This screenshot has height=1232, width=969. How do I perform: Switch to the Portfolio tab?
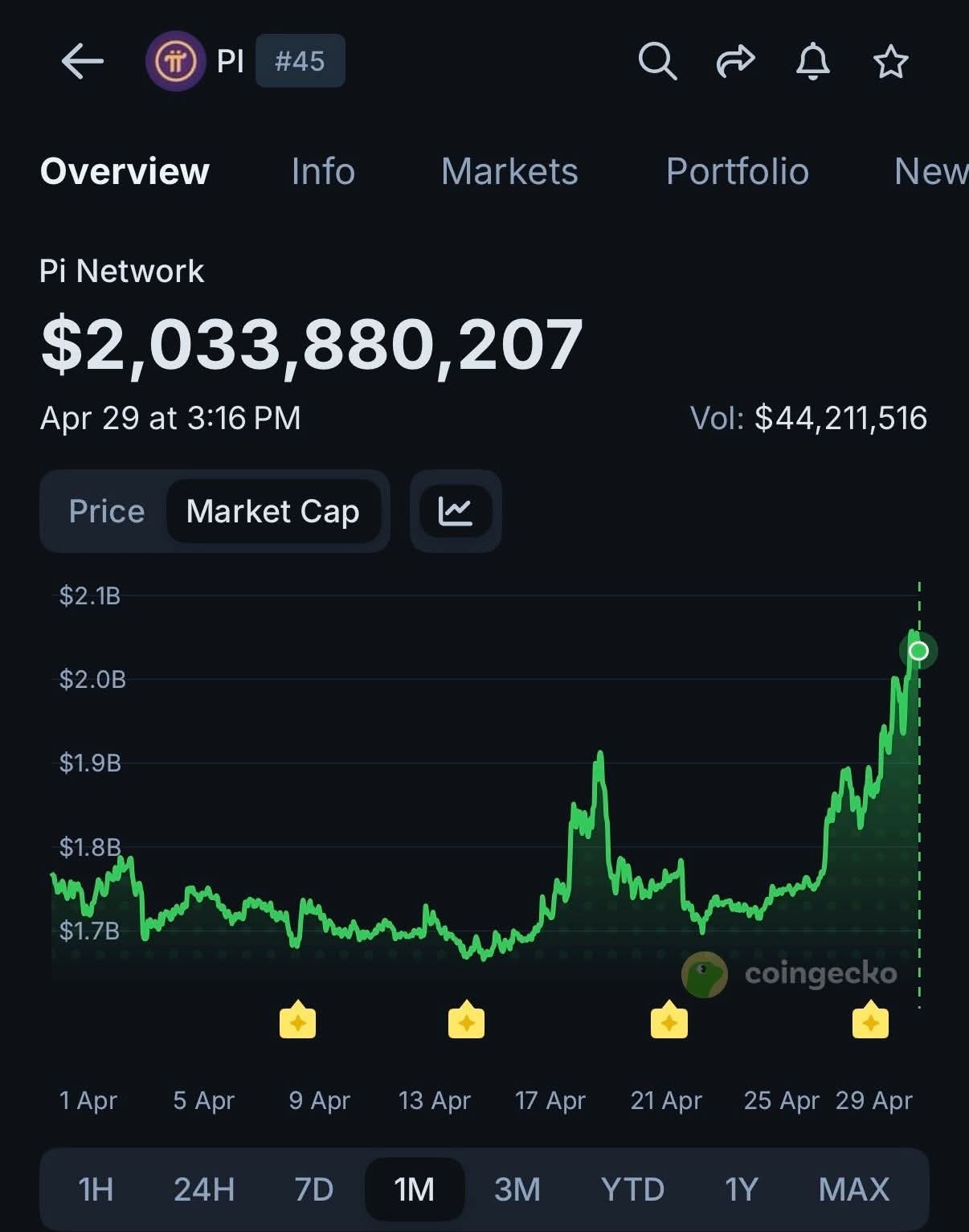coord(737,171)
